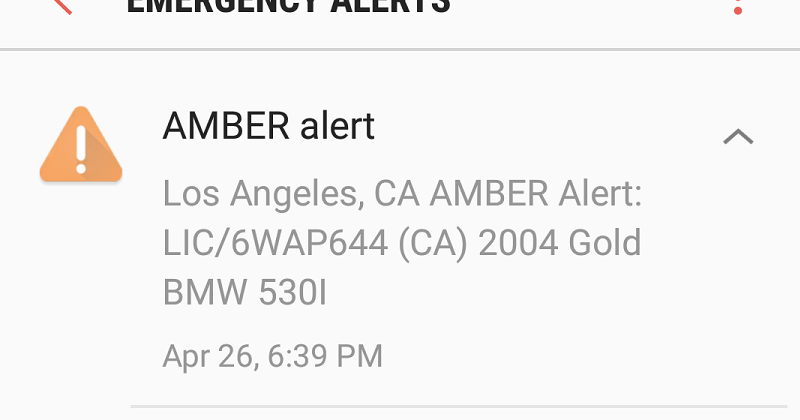This screenshot has width=800, height=420.
Task: Collapse the AMBER alert chevron
Action: [x=738, y=137]
